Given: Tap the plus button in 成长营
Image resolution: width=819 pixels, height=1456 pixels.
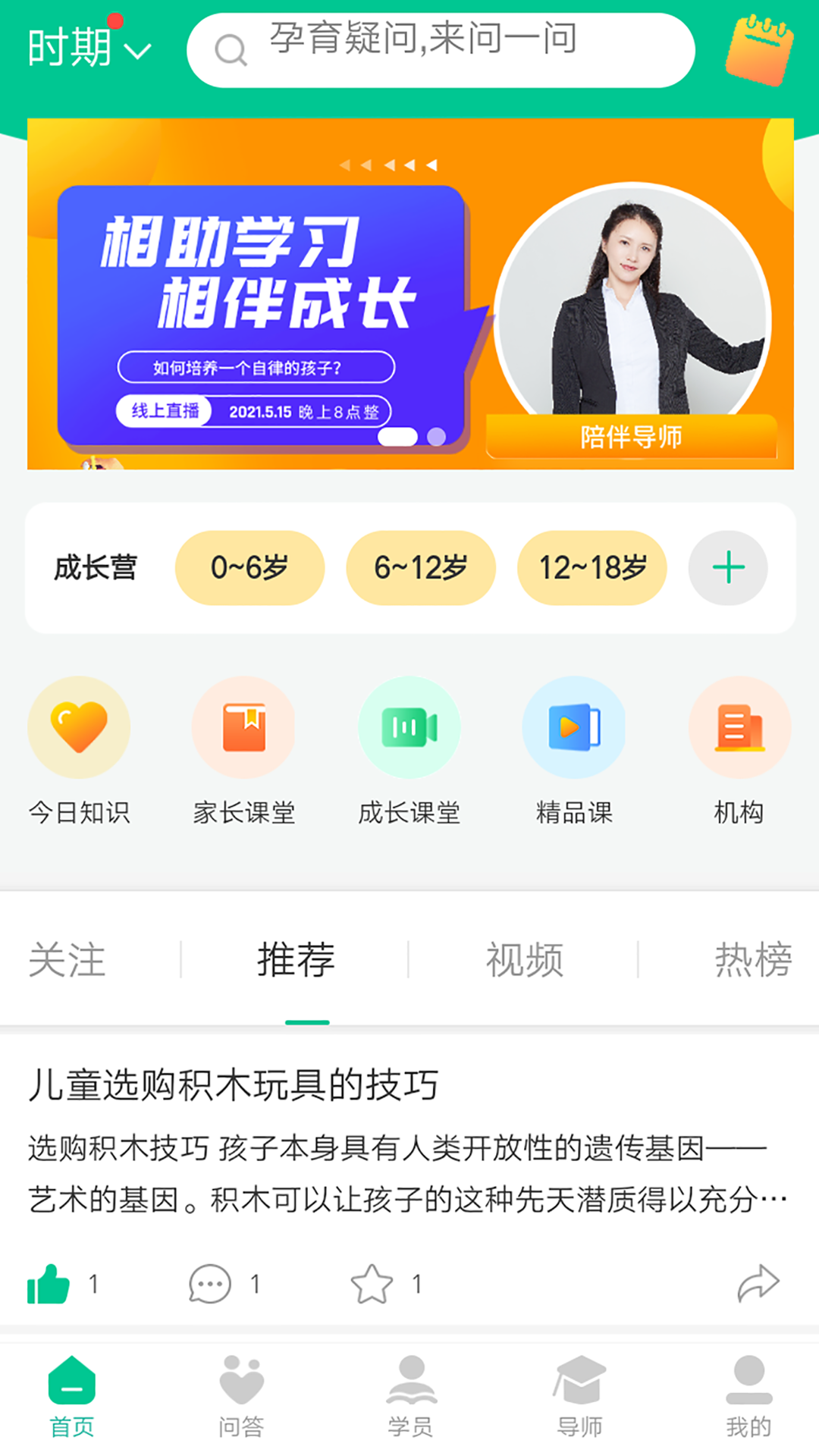Looking at the screenshot, I should pos(728,568).
